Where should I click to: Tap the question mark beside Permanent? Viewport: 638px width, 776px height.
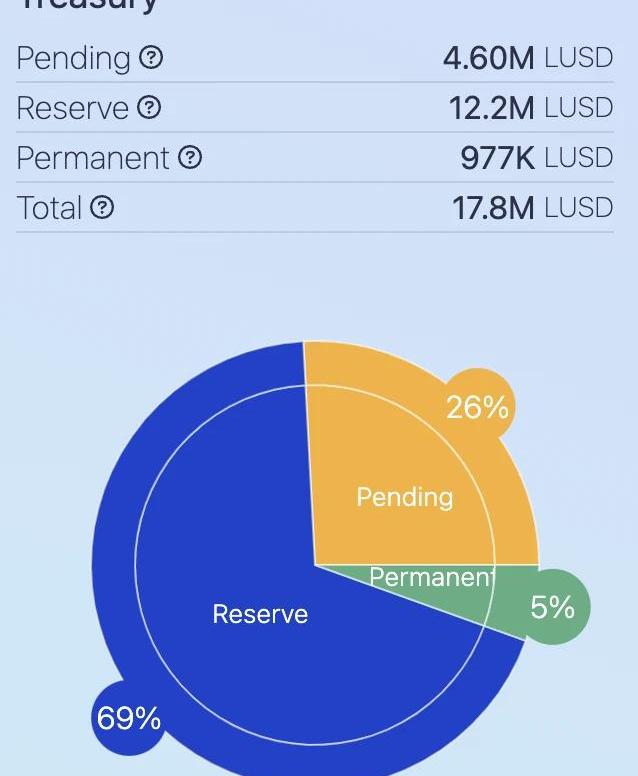click(190, 158)
